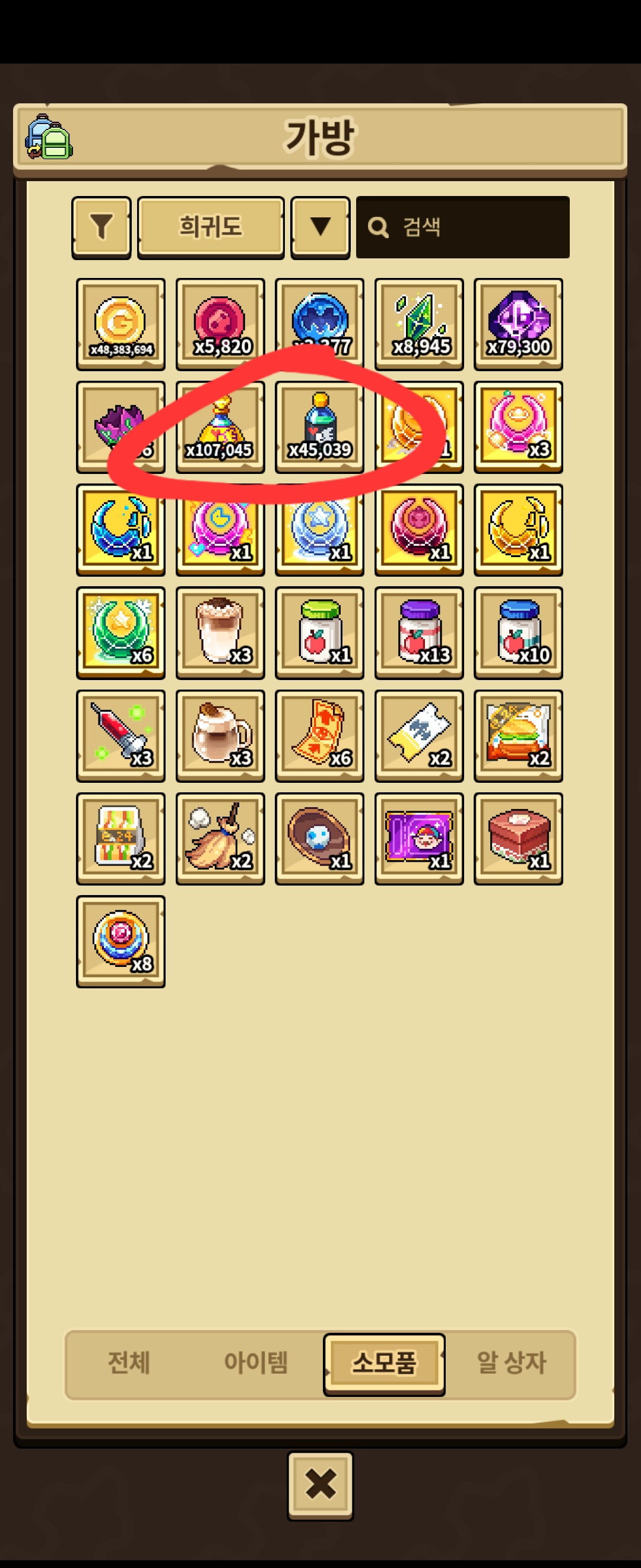
Task: Select the 소모품 tab
Action: pyautogui.click(x=384, y=1362)
